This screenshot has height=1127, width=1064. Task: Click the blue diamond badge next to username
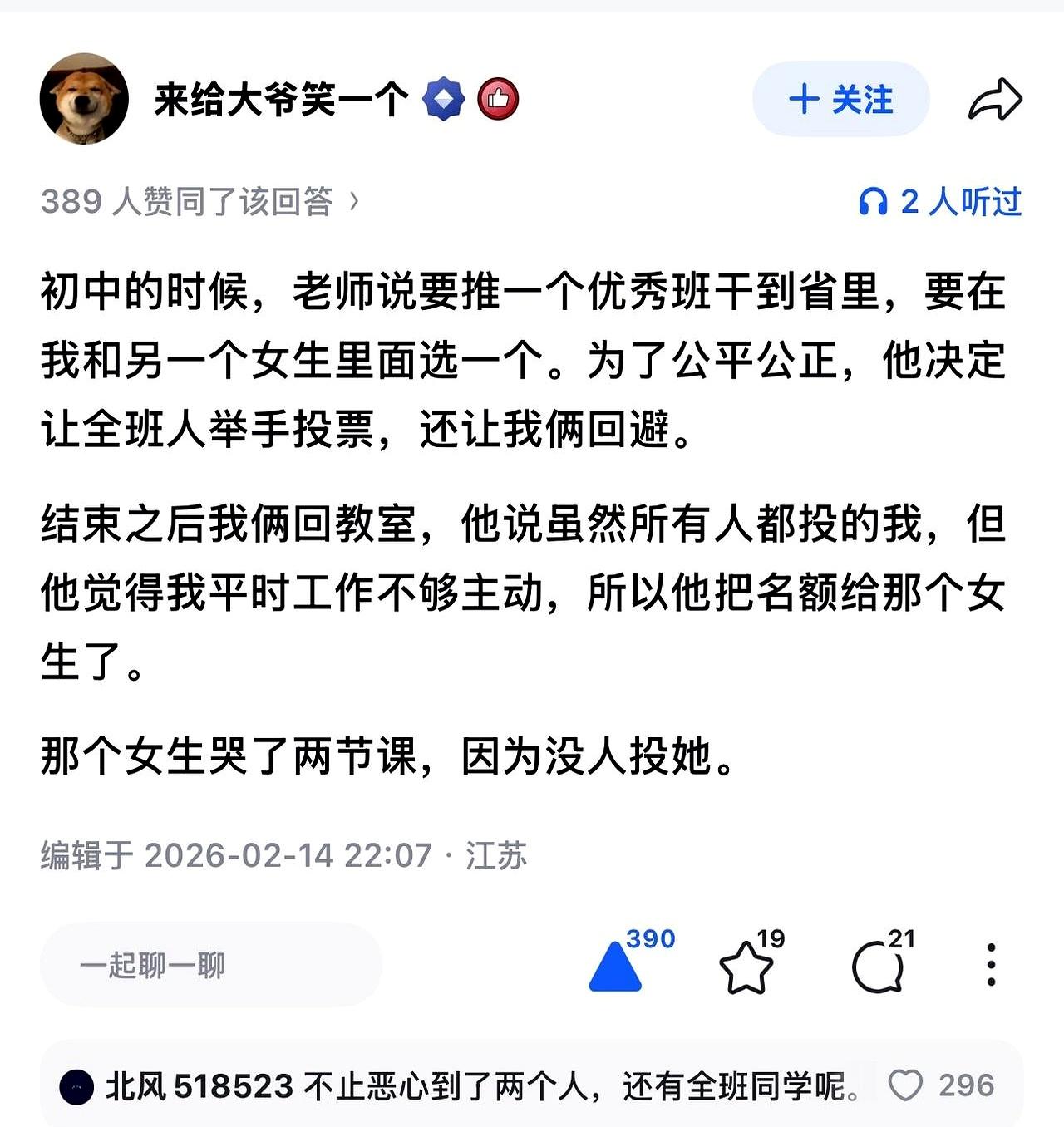(446, 99)
